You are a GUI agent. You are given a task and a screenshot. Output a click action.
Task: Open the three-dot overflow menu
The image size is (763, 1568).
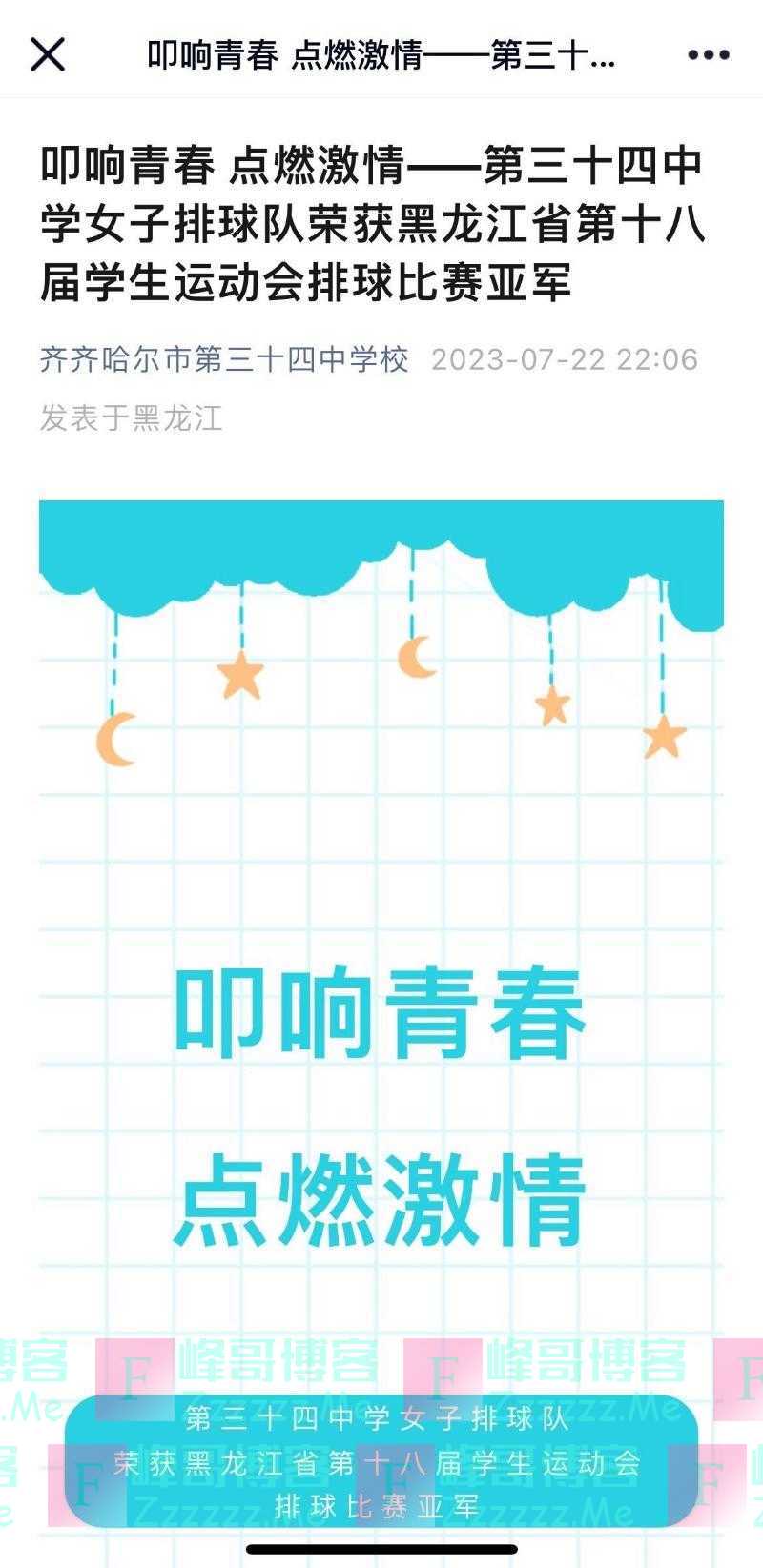coord(708,55)
